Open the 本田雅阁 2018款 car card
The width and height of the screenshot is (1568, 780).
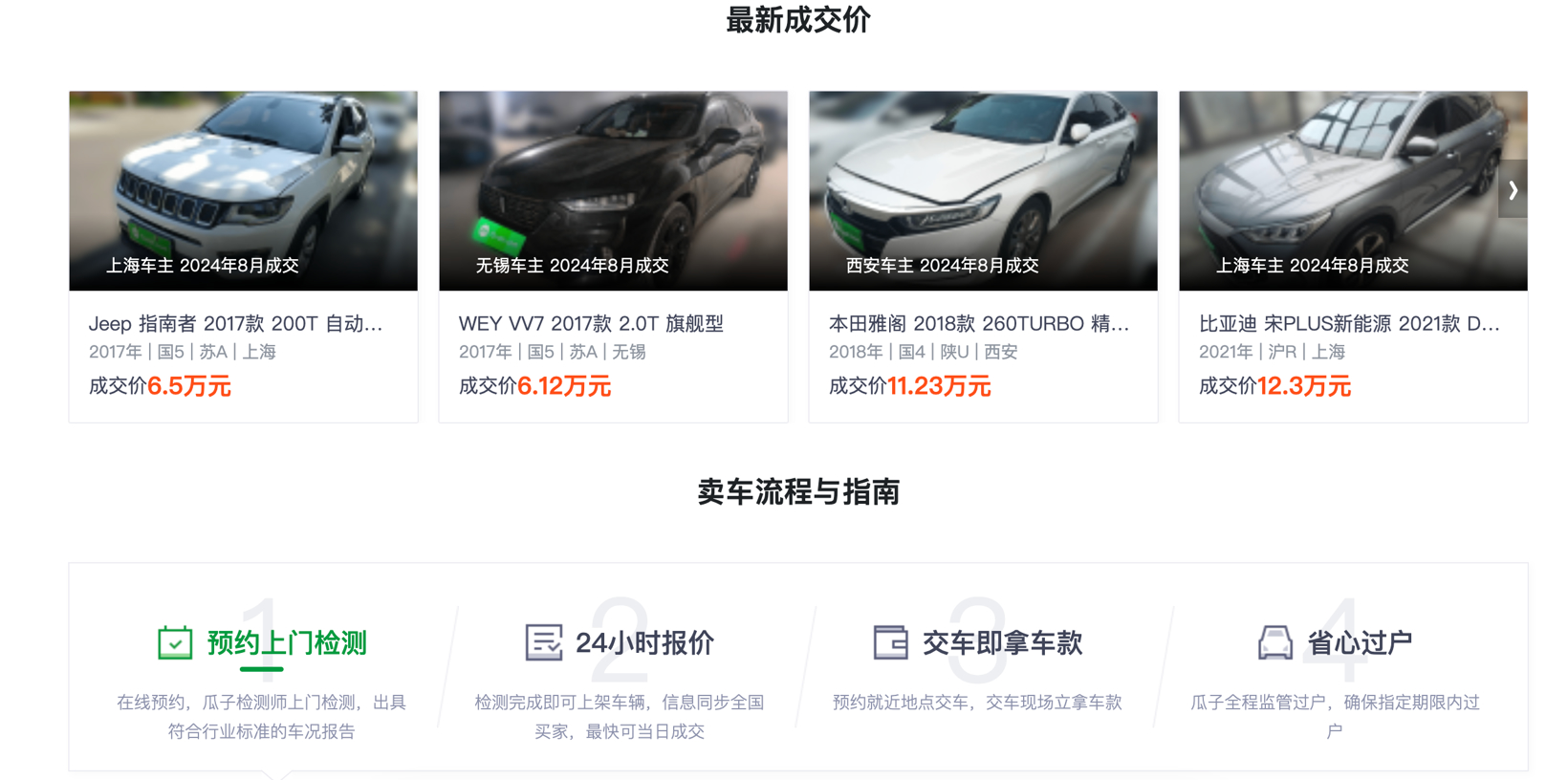tap(983, 256)
